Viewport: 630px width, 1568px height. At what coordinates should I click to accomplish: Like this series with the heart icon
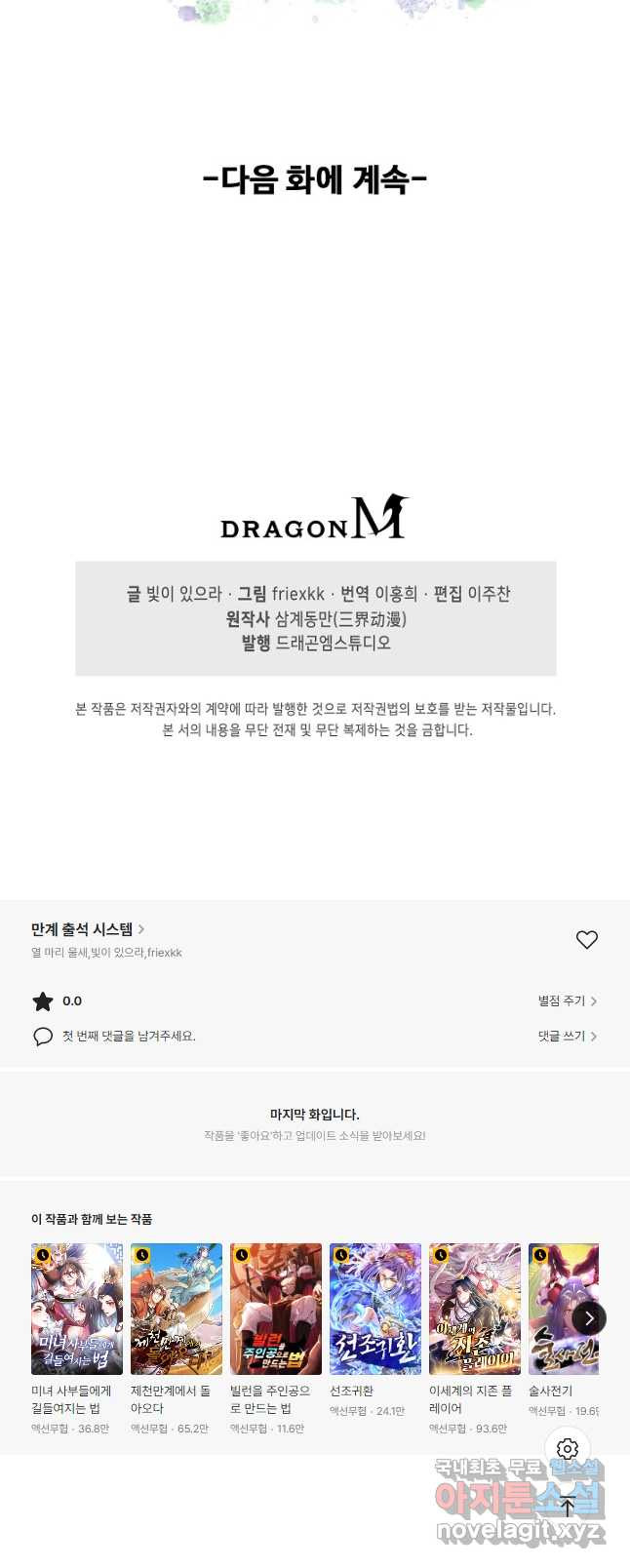click(586, 940)
